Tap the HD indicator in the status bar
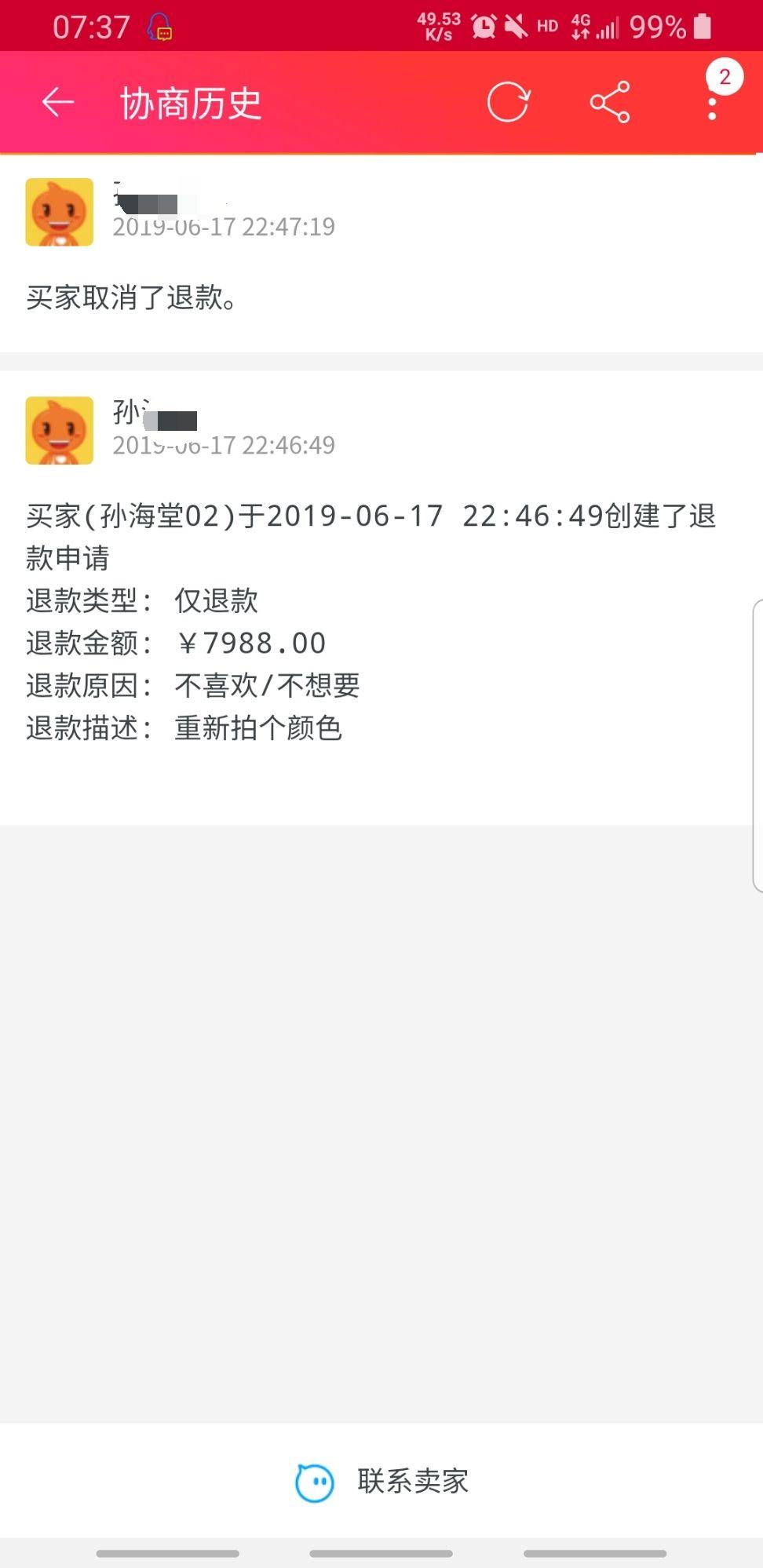This screenshot has width=763, height=1568. (x=546, y=25)
